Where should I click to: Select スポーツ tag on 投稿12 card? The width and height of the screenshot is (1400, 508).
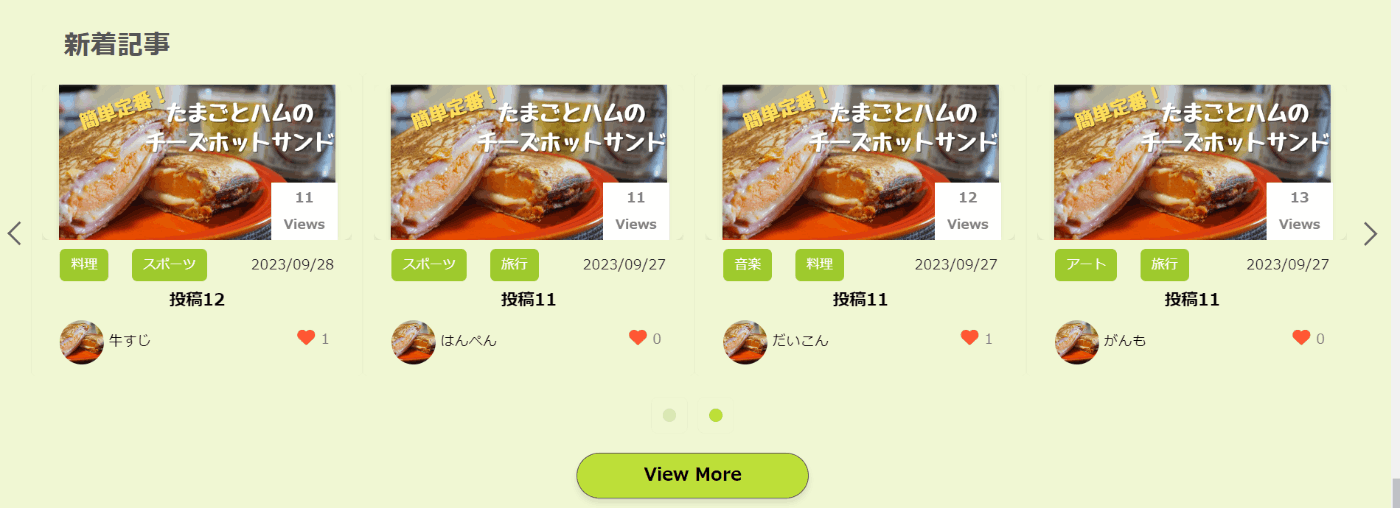[x=169, y=265]
